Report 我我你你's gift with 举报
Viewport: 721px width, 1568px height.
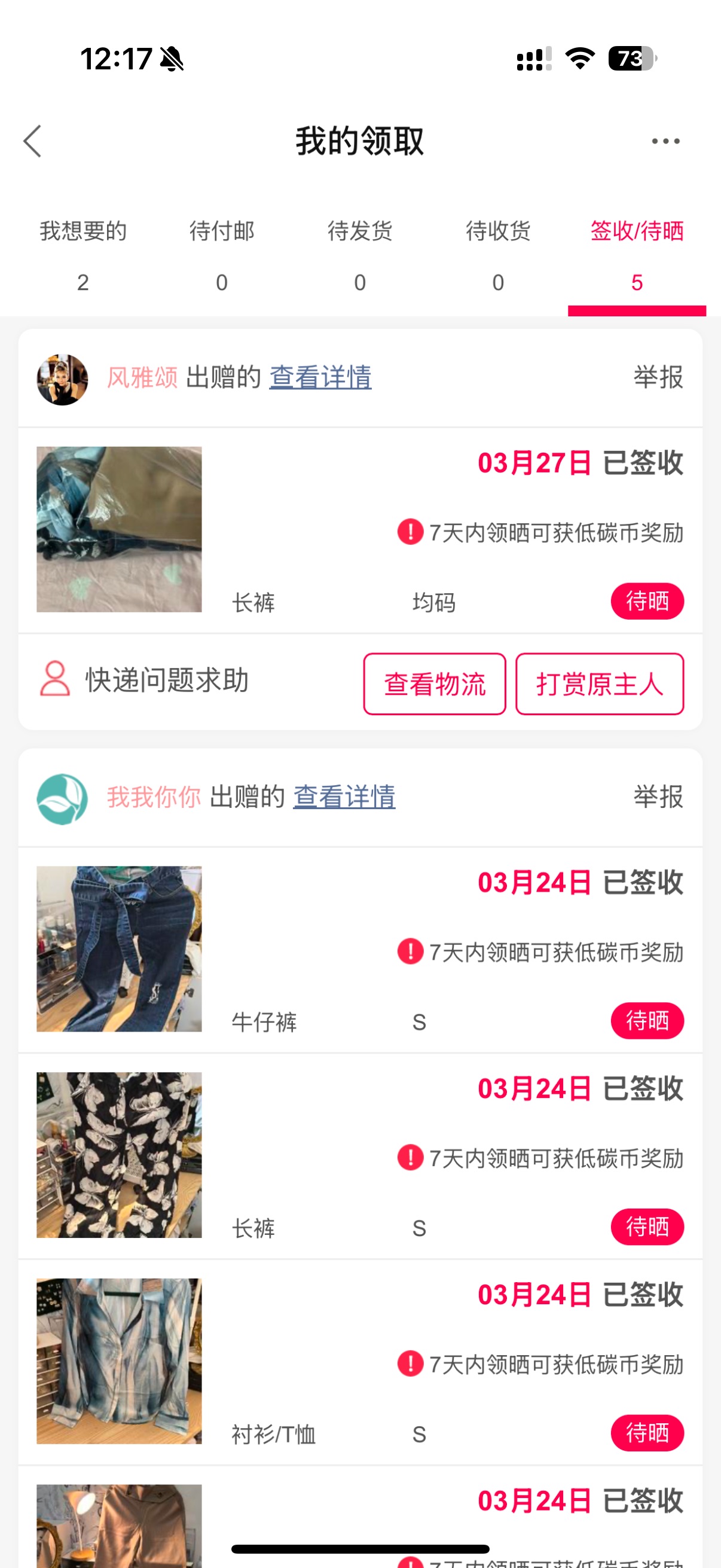[x=658, y=797]
